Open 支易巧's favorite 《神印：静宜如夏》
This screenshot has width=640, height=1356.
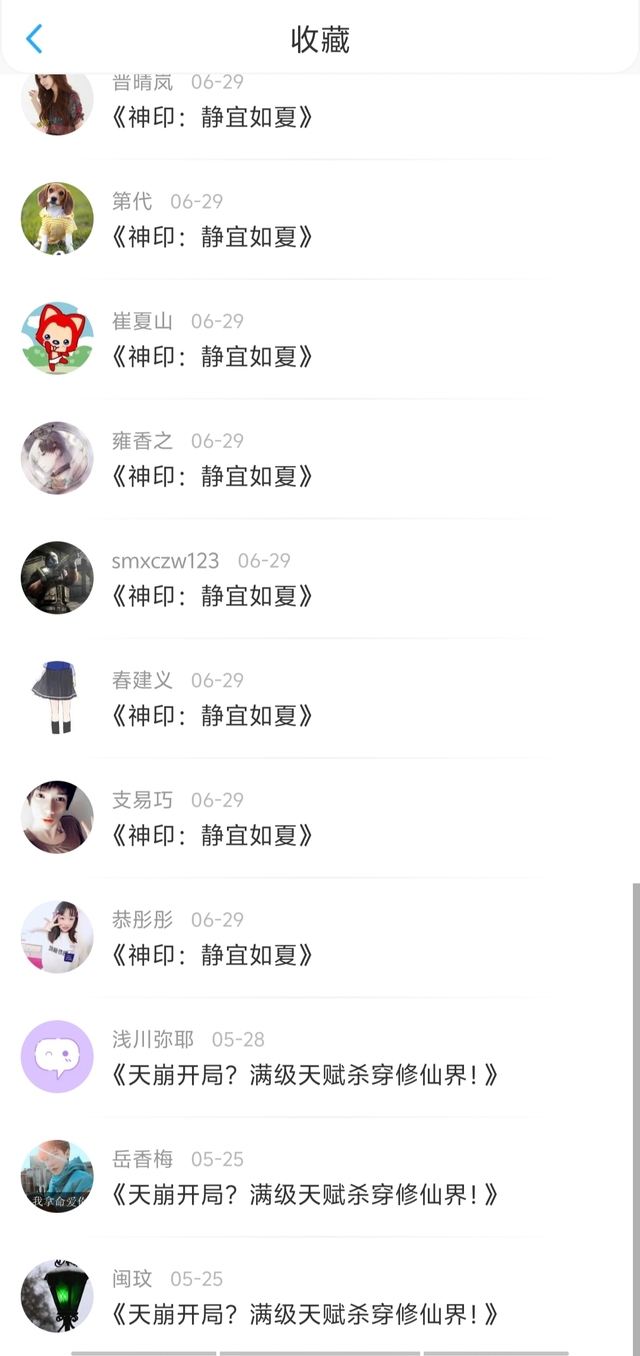coord(212,836)
